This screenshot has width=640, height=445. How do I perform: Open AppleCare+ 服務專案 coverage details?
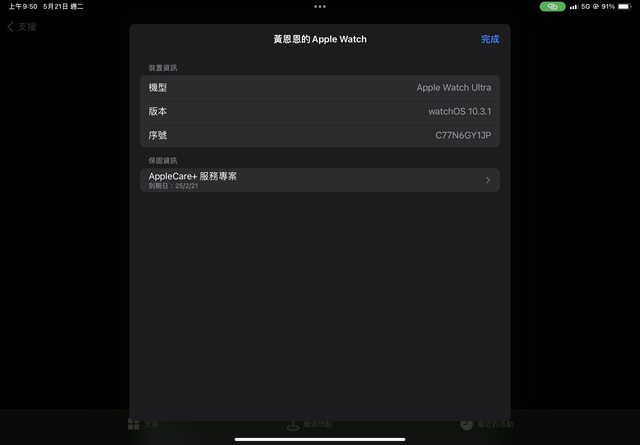(x=319, y=180)
